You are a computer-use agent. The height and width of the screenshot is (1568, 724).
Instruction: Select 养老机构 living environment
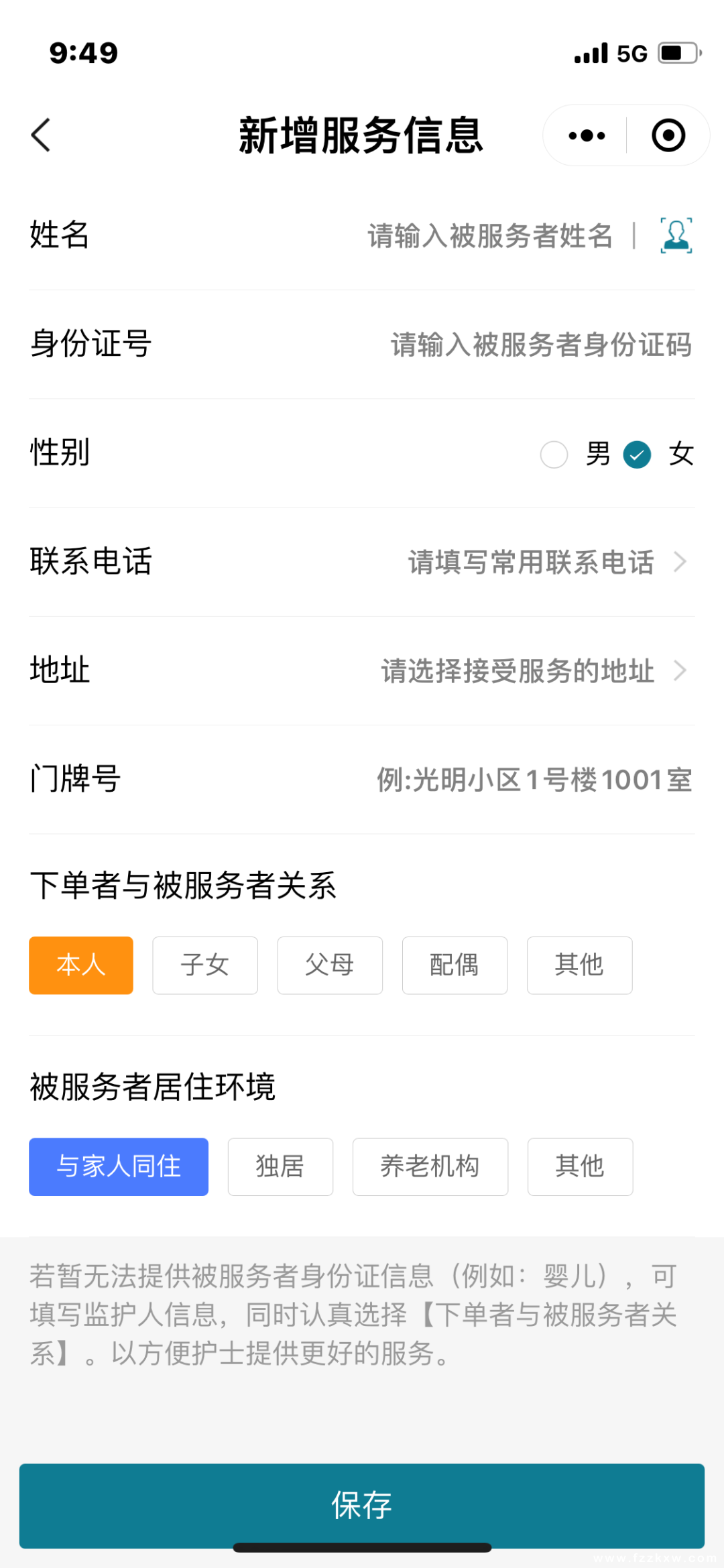430,1166
